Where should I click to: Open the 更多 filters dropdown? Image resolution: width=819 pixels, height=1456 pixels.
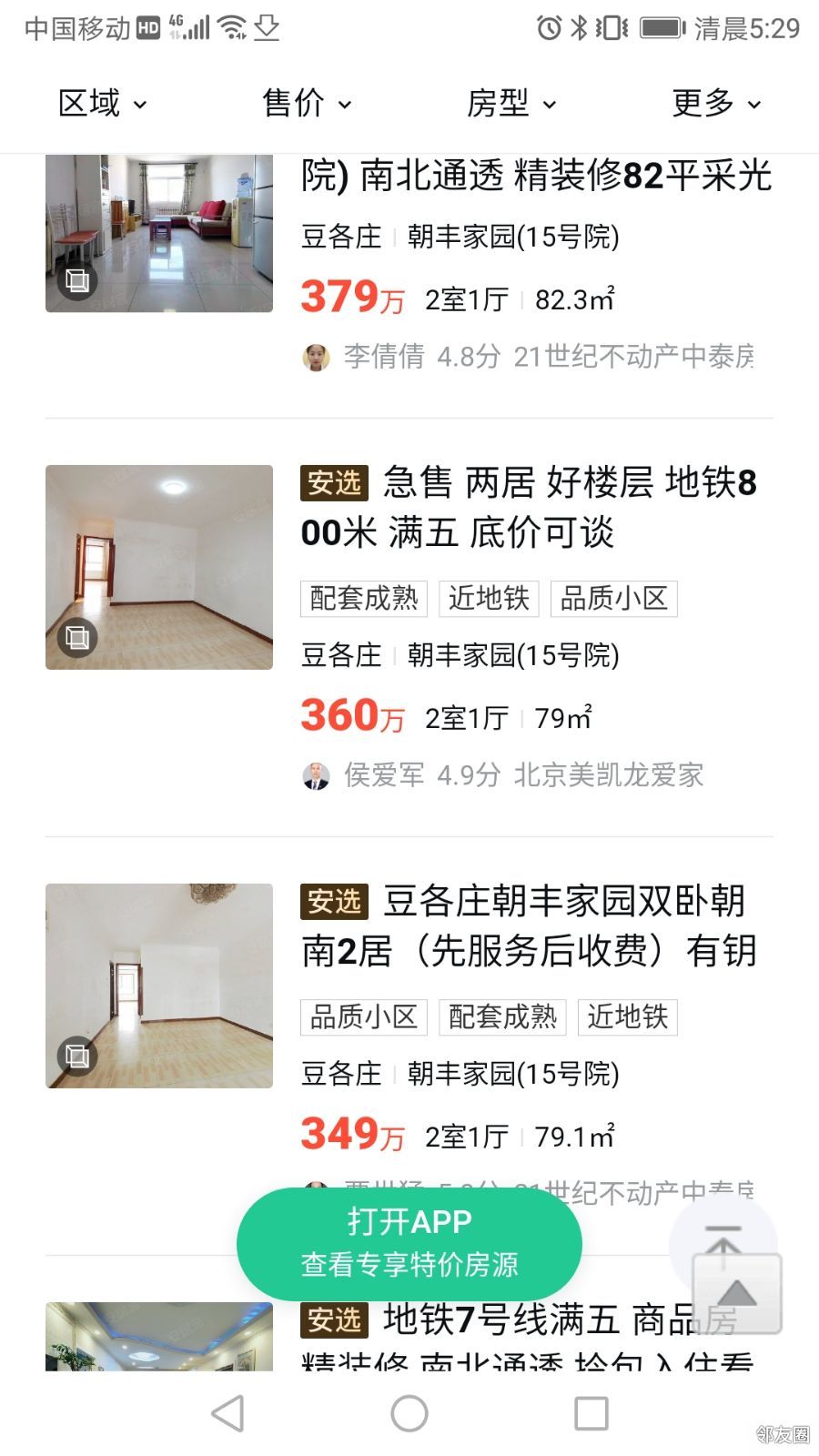[715, 104]
